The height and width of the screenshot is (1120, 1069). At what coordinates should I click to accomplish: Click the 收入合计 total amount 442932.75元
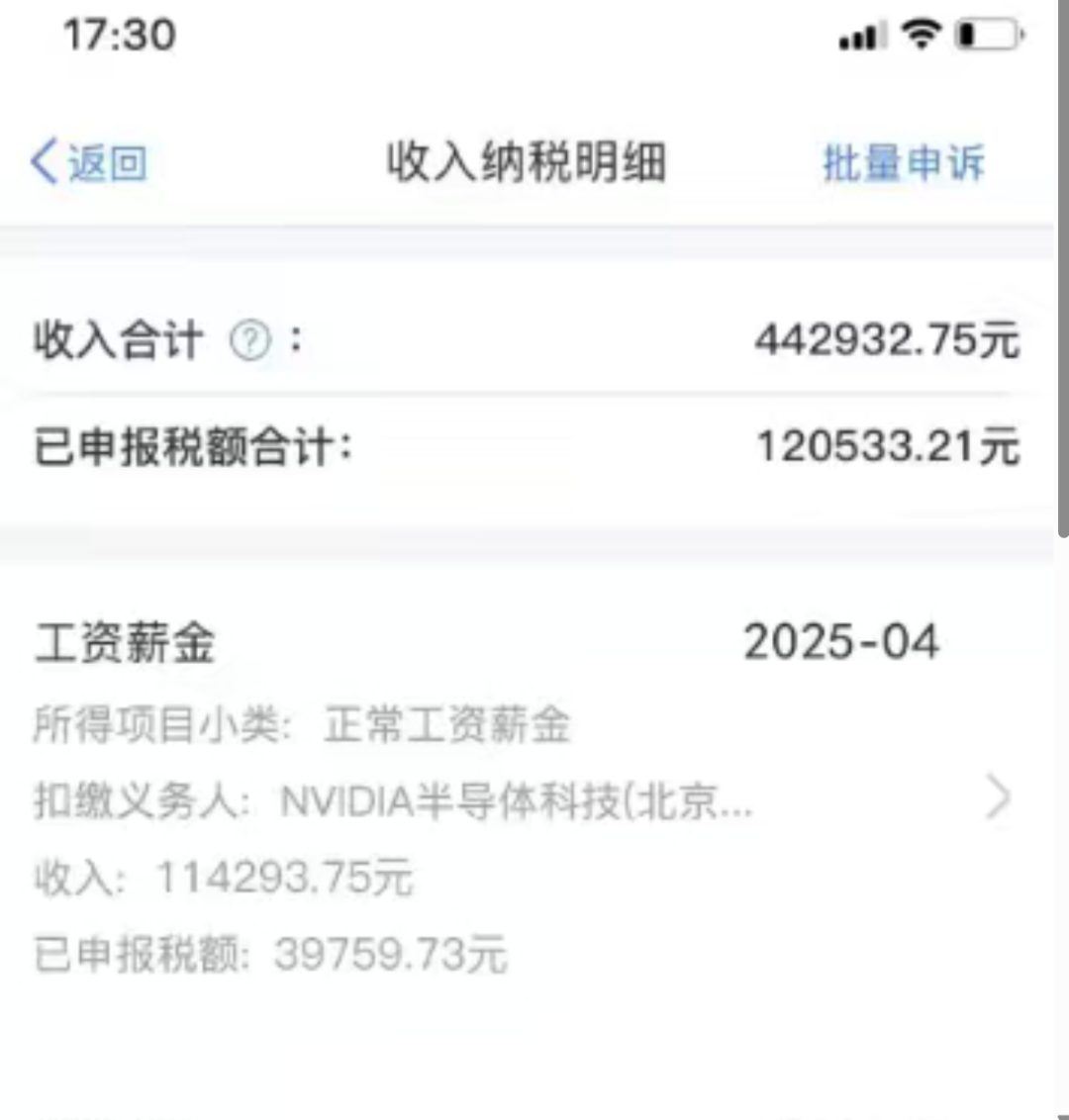pyautogui.click(x=887, y=340)
